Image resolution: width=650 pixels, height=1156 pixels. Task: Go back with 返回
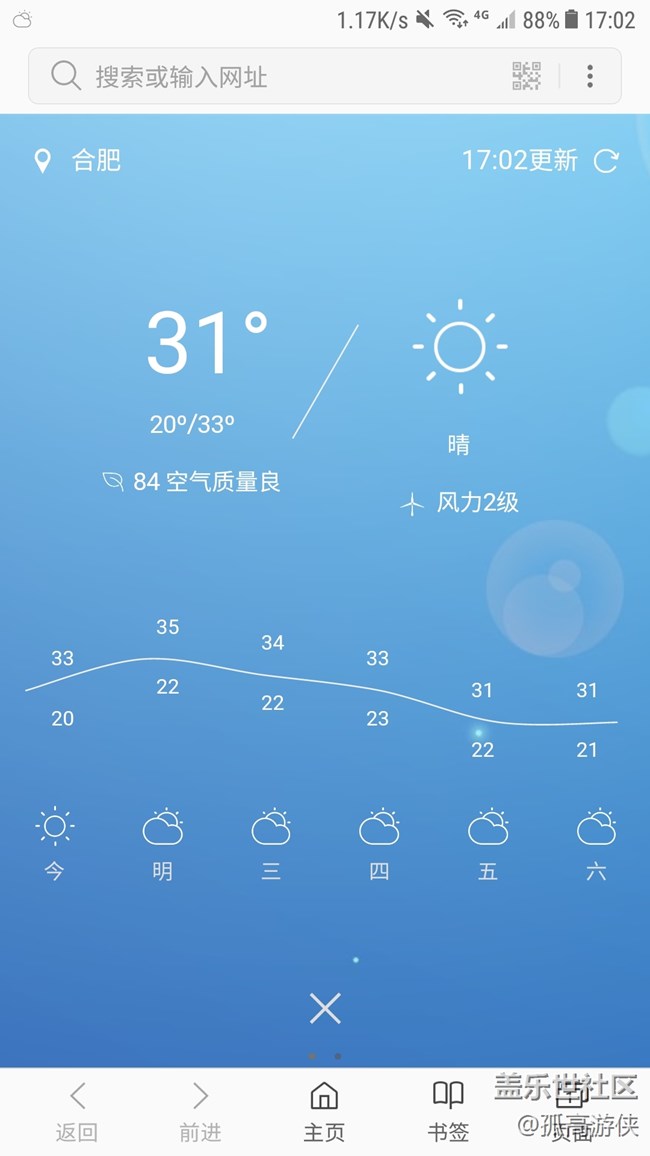(77, 1112)
